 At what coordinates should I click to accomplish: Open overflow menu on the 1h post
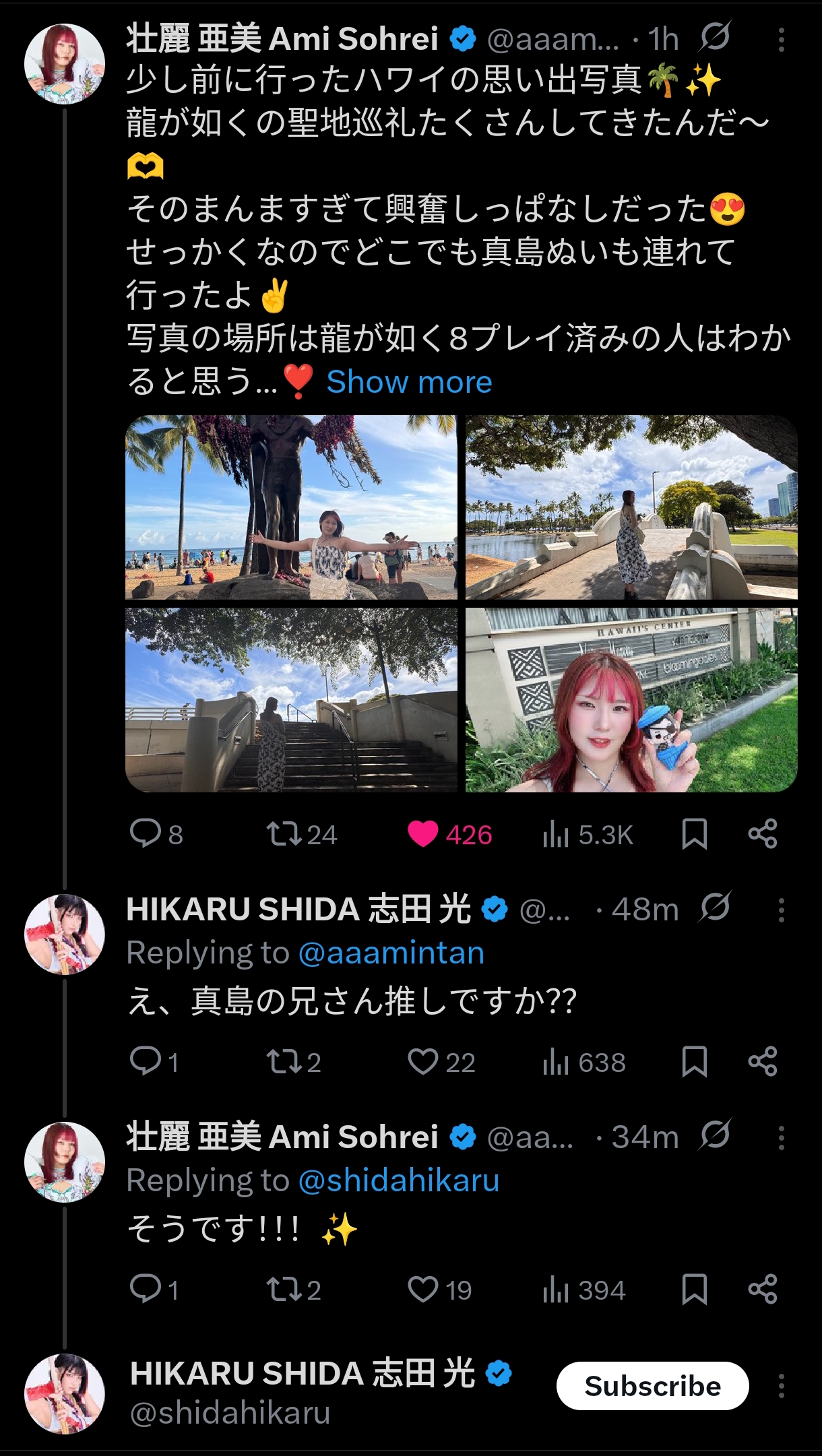[781, 40]
